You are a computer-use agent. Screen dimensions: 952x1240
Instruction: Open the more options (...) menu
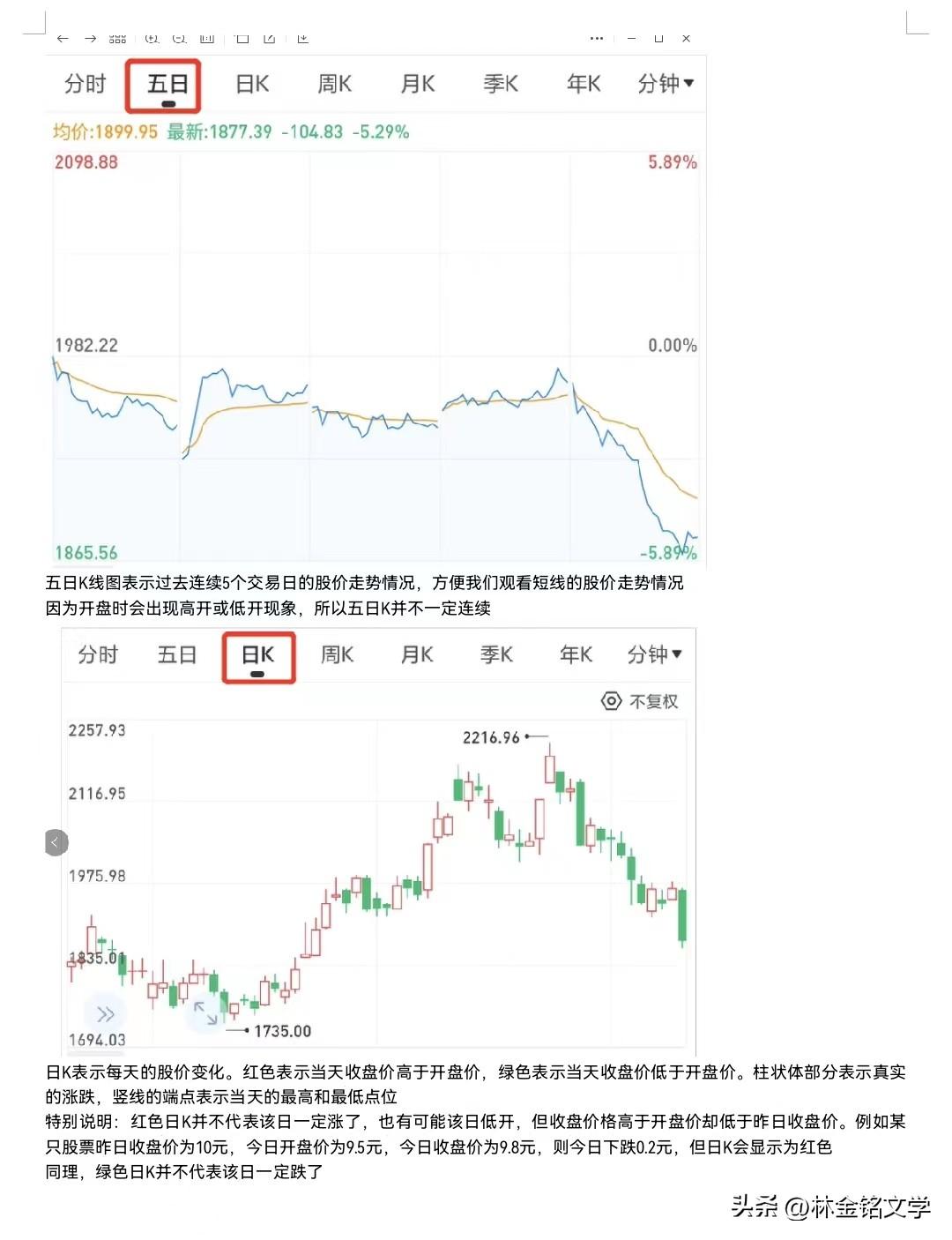click(x=596, y=38)
